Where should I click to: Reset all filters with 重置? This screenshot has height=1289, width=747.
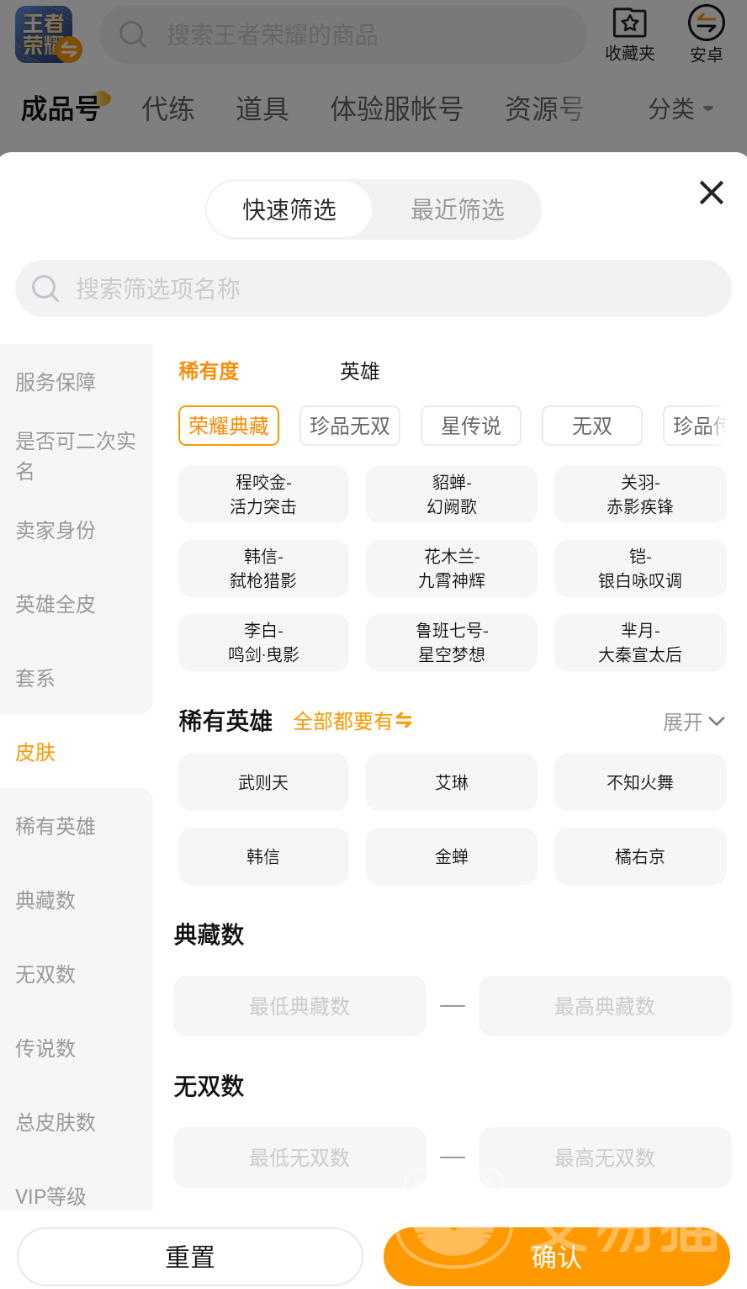(x=190, y=1257)
